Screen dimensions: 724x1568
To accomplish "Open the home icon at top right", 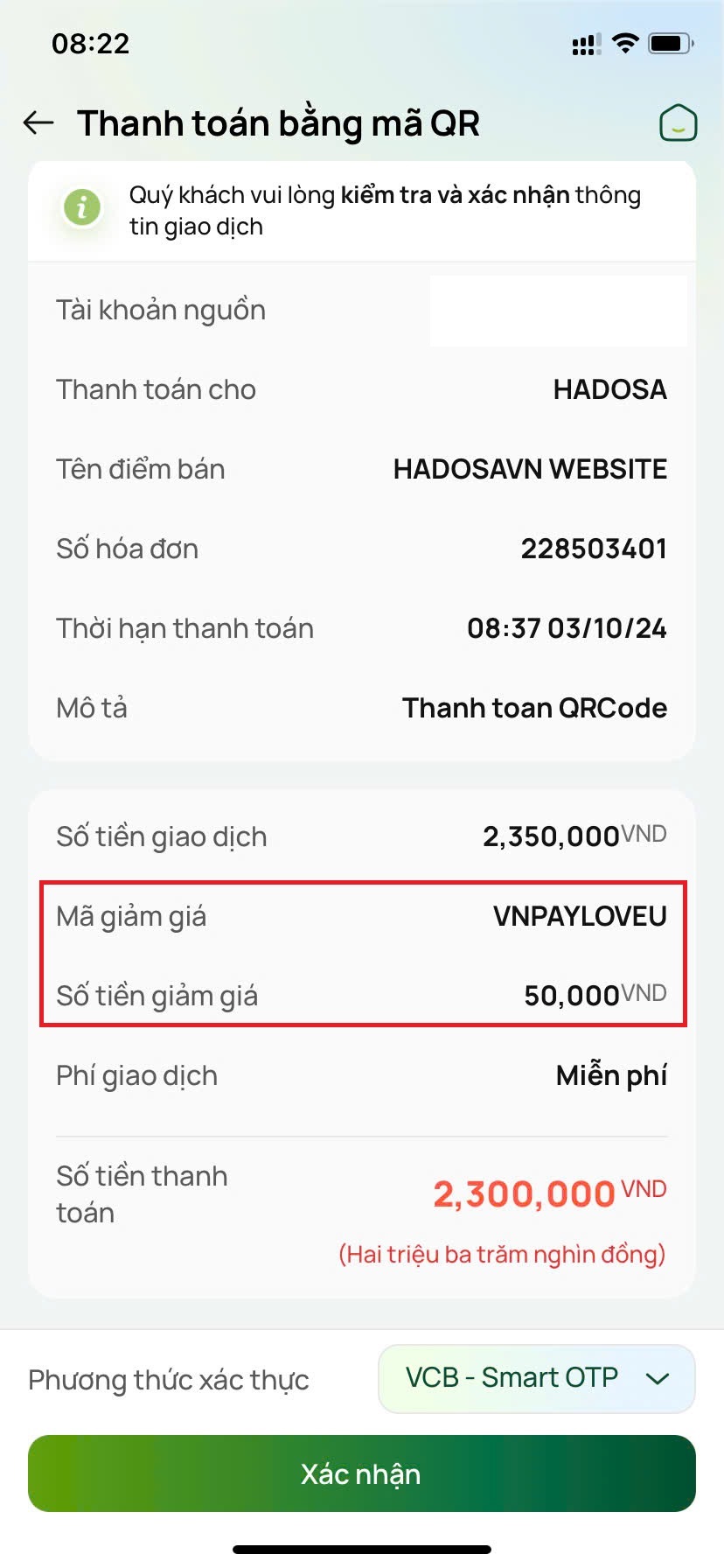I will (x=678, y=123).
